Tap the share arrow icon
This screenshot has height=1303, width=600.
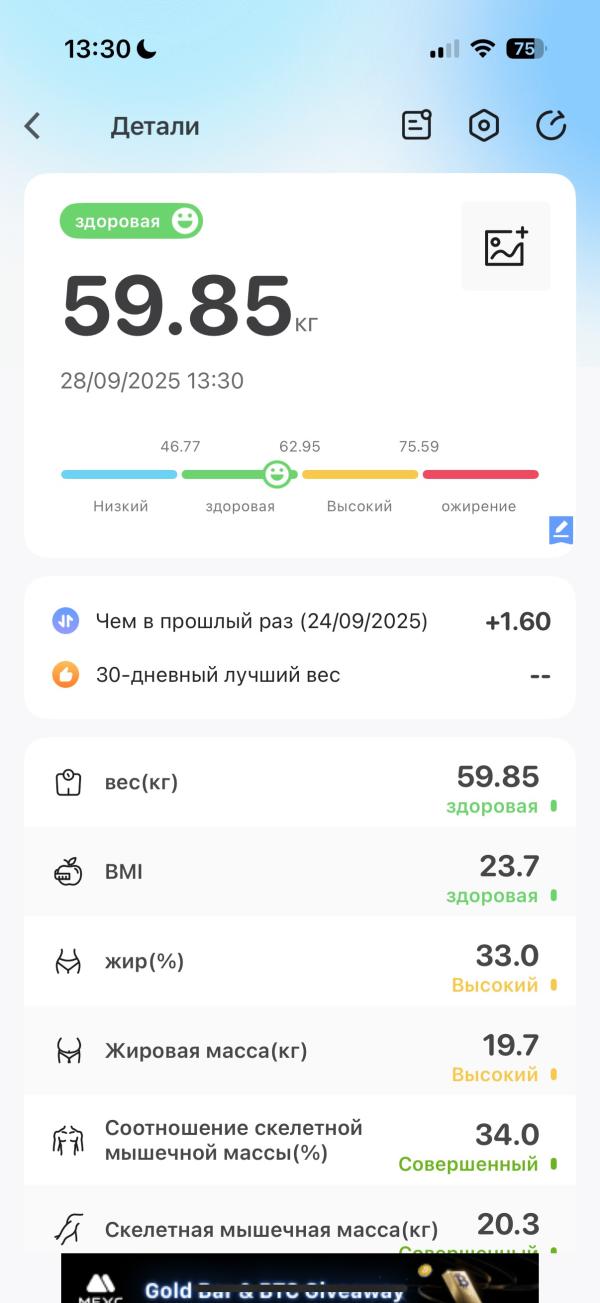coord(551,126)
